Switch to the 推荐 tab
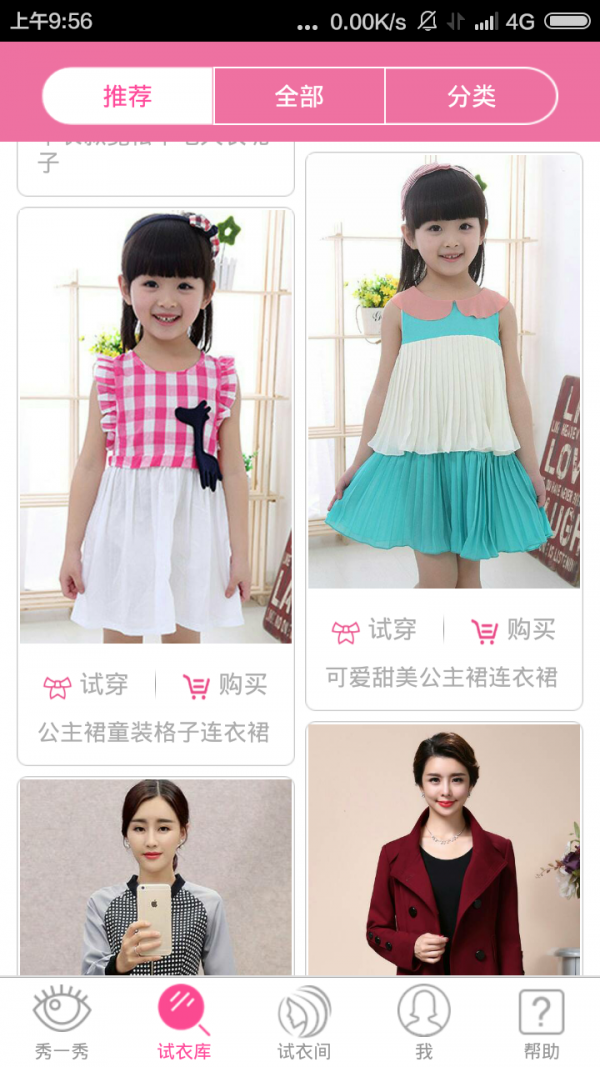Screen dimensions: 600x1067 click(128, 96)
